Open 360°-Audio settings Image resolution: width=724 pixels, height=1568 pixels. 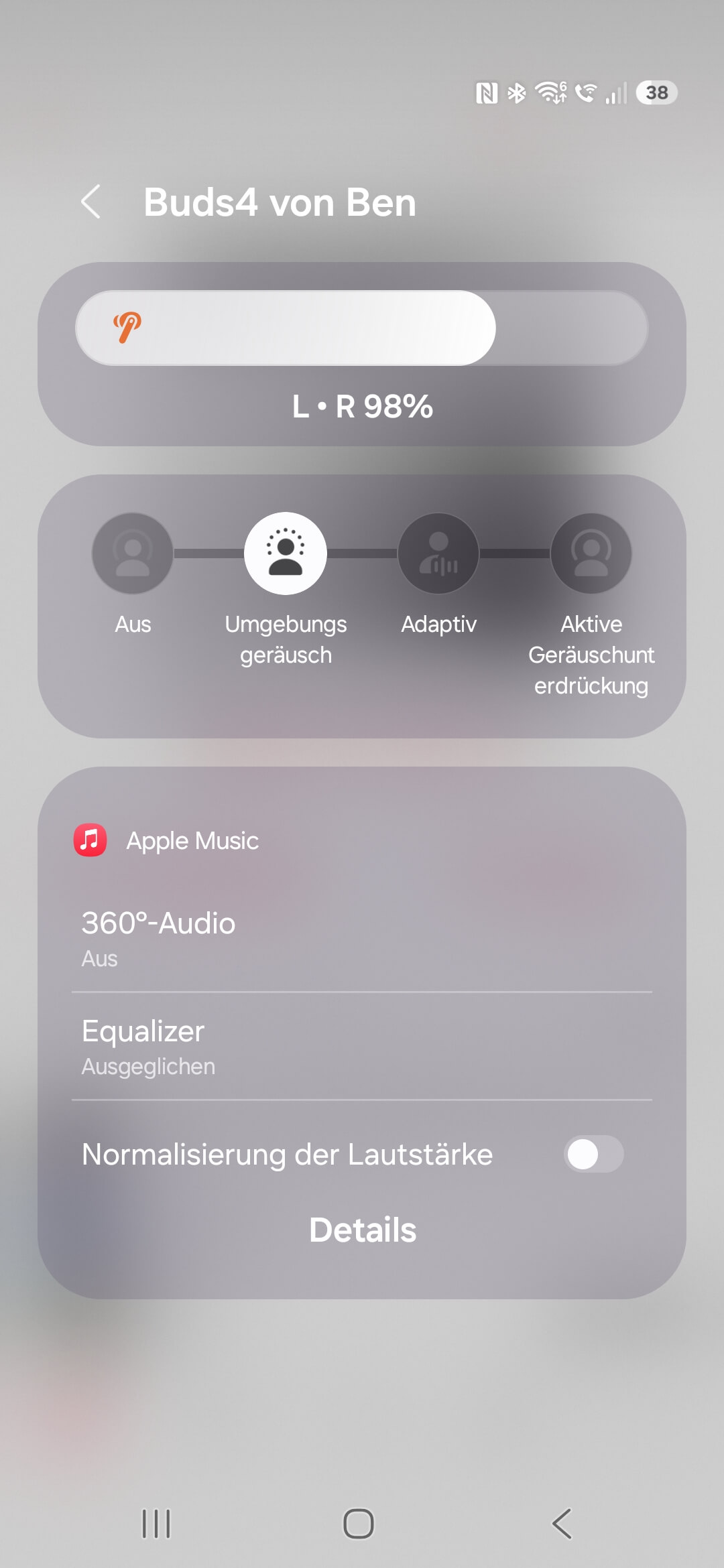(362, 938)
